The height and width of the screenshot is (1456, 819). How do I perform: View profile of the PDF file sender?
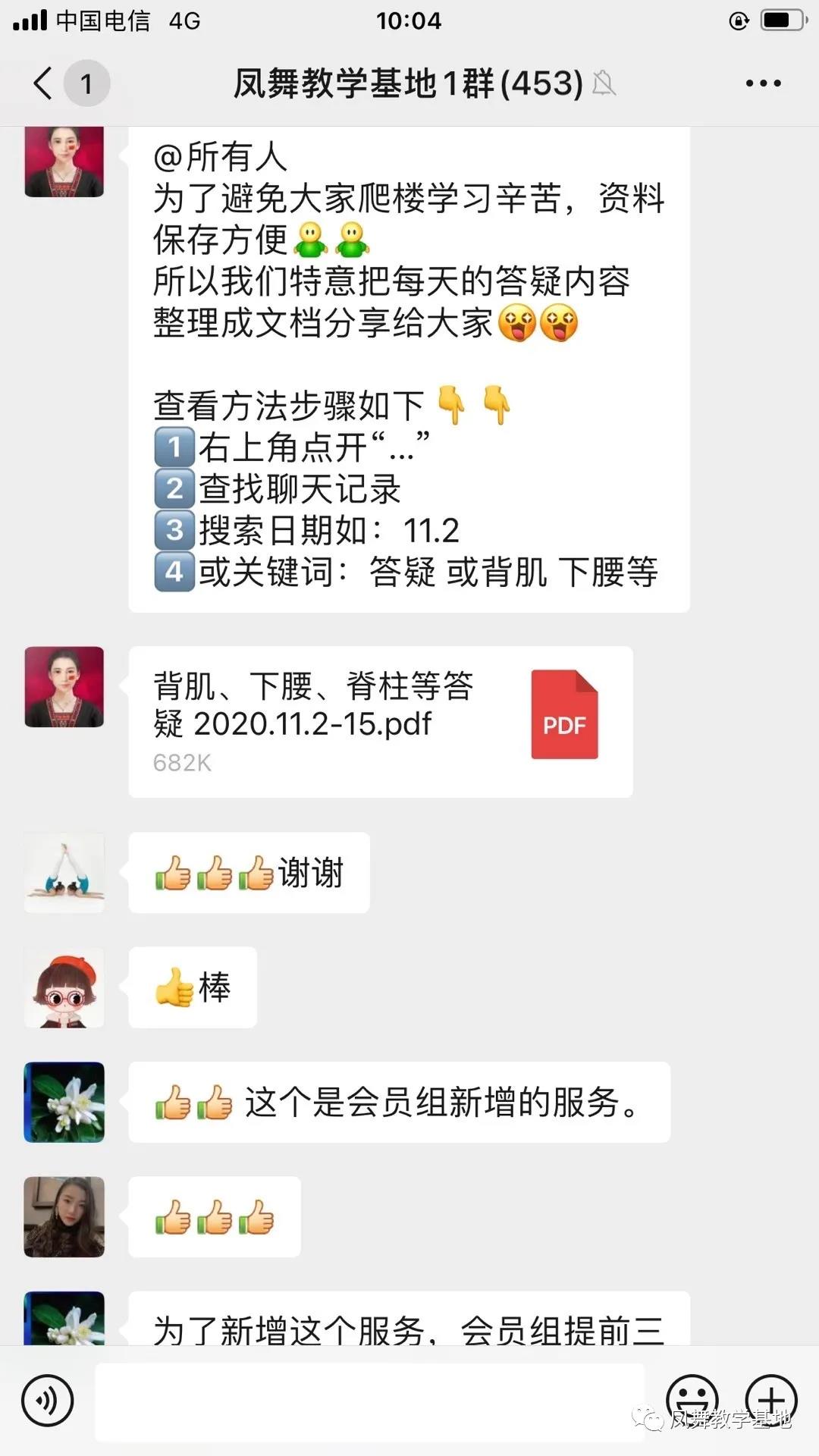64,687
